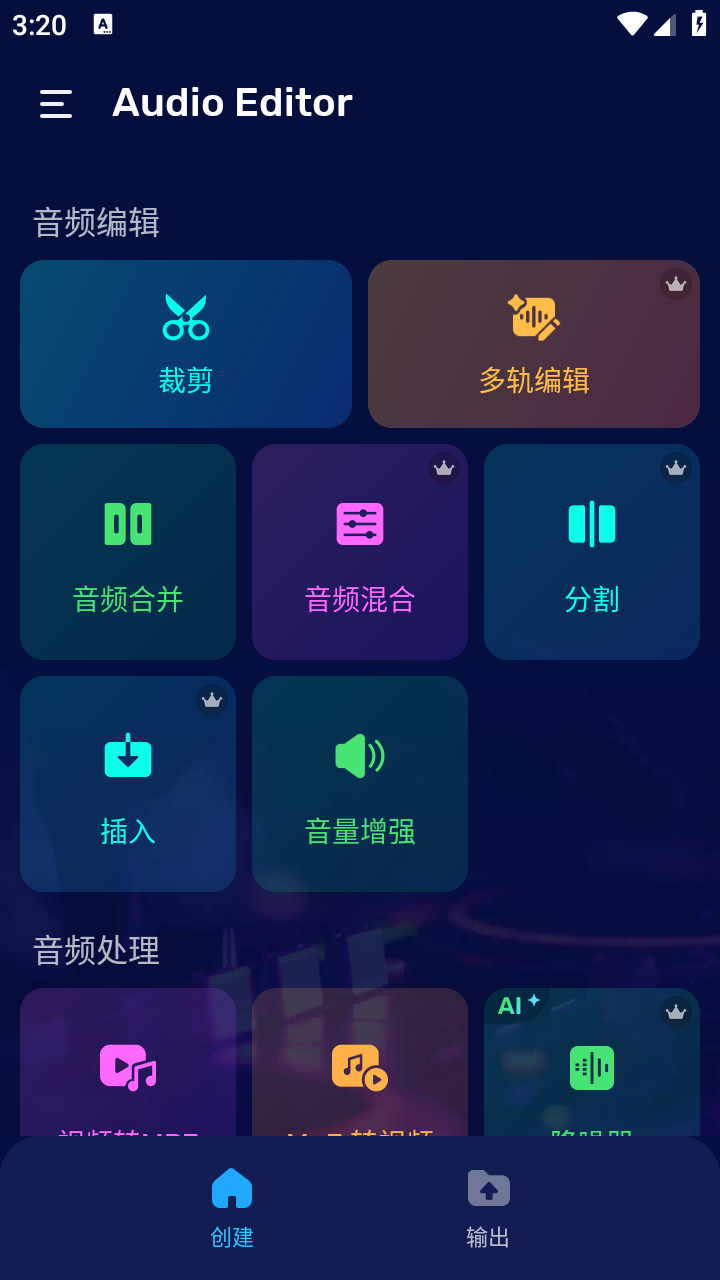Screen dimensions: 720x1280
Task: Open the split (分割) tool icon
Action: (x=591, y=523)
